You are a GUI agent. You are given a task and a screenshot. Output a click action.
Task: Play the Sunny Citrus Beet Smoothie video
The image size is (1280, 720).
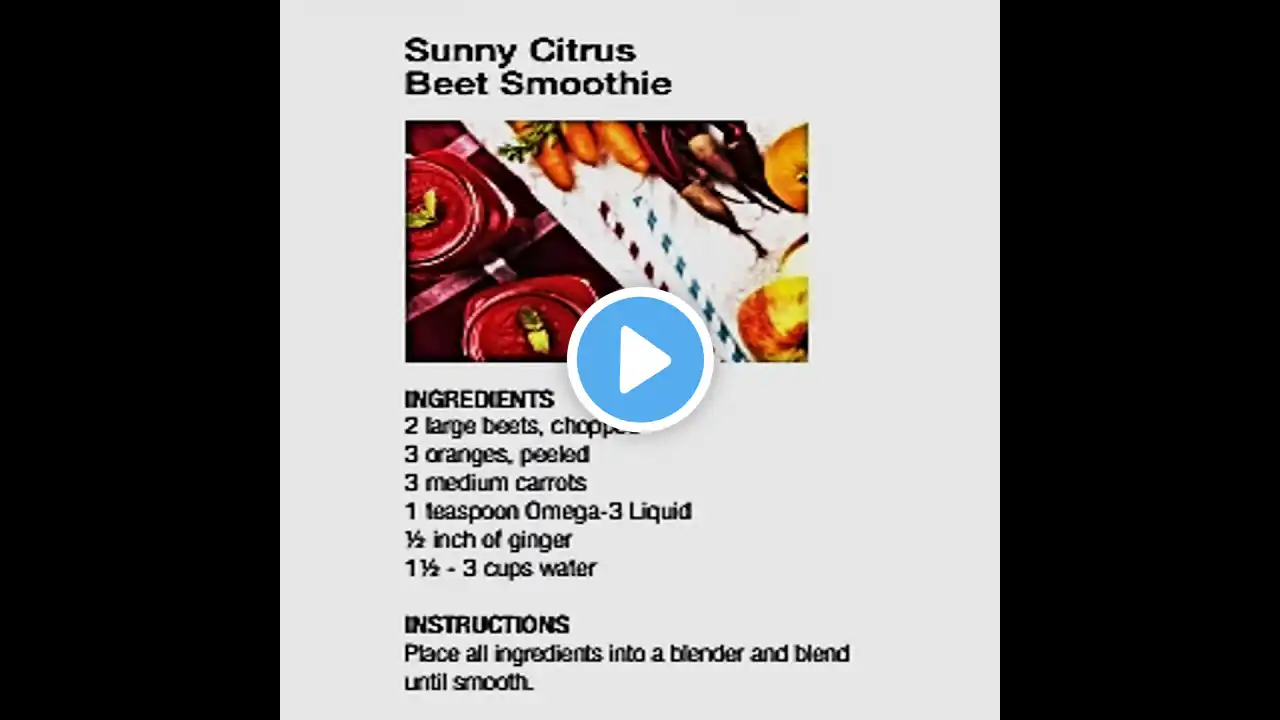(x=640, y=360)
